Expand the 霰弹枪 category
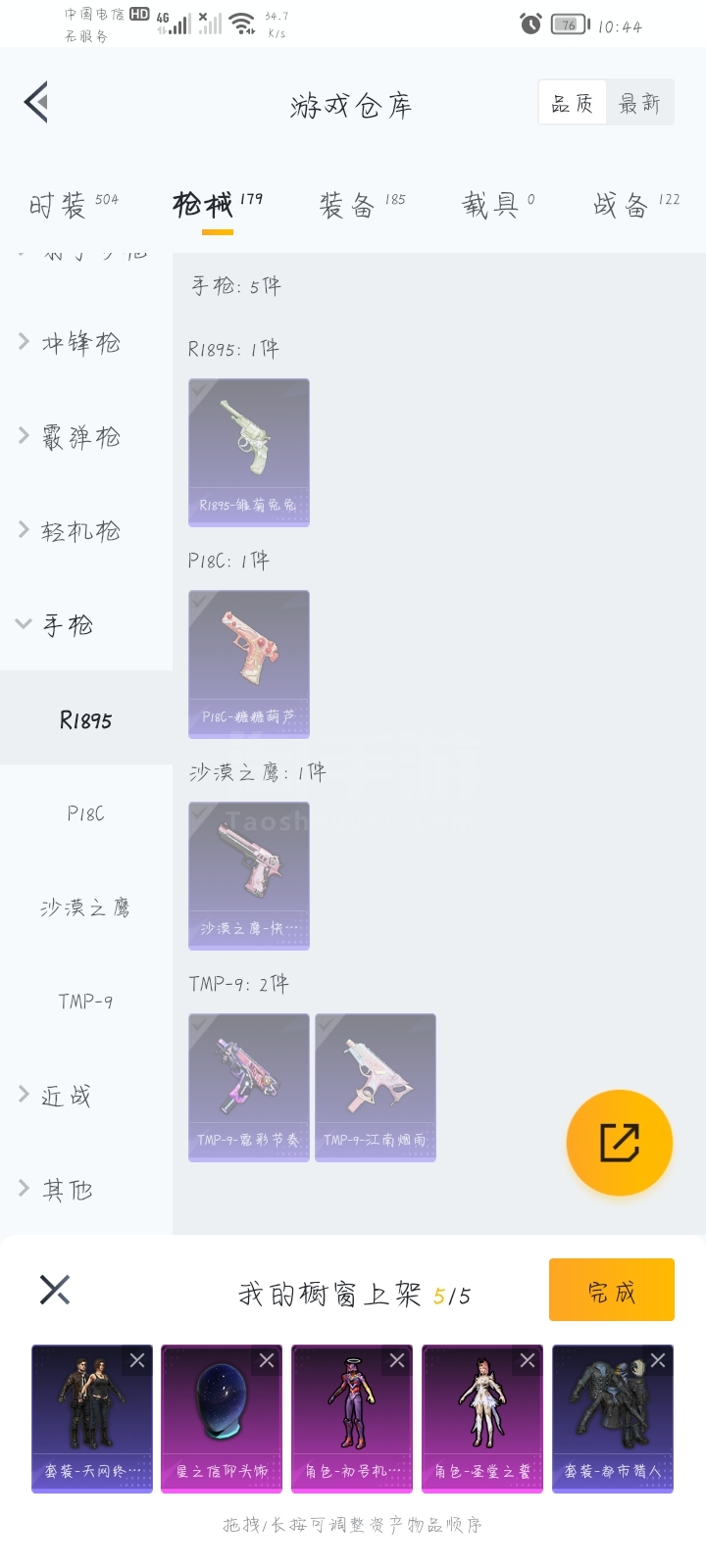This screenshot has width=706, height=1568. [80, 436]
